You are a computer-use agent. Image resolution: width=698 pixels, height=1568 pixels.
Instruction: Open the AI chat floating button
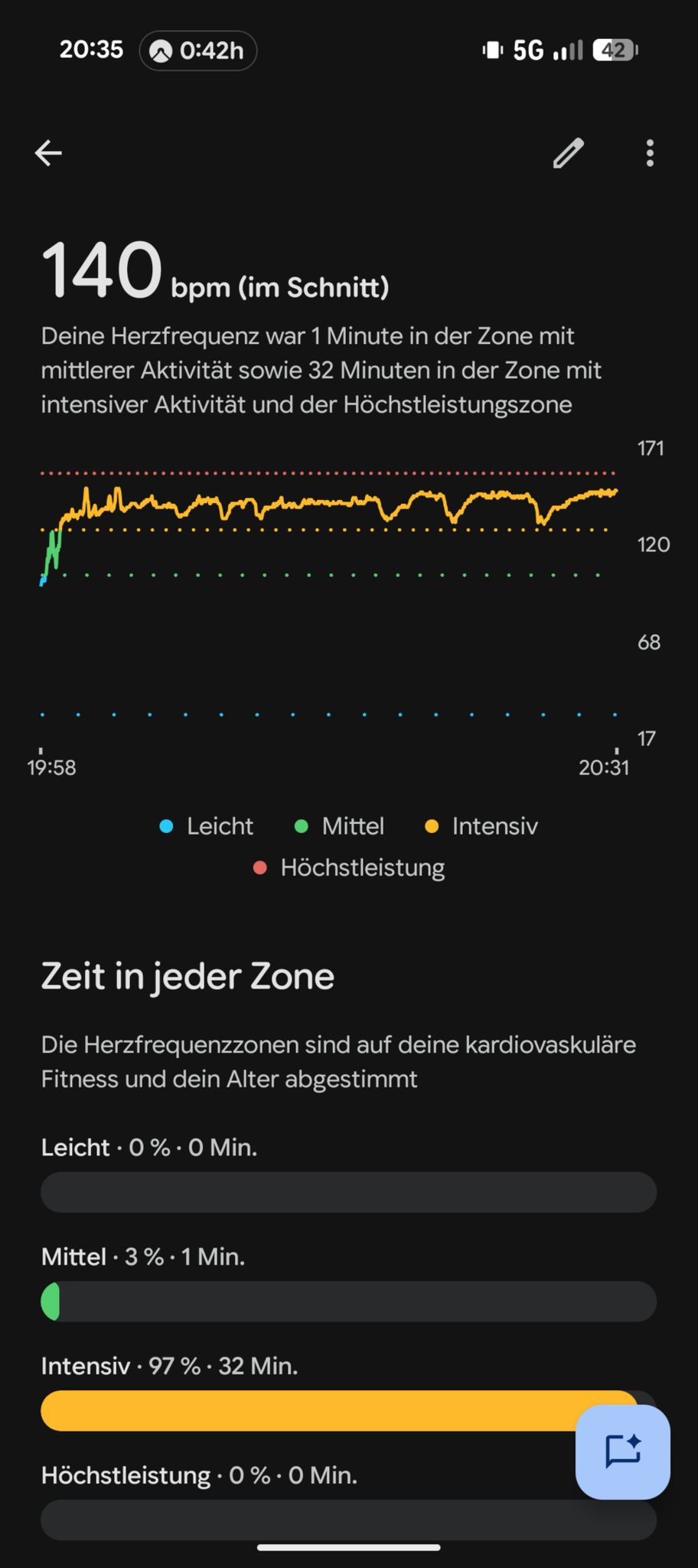pos(623,1452)
